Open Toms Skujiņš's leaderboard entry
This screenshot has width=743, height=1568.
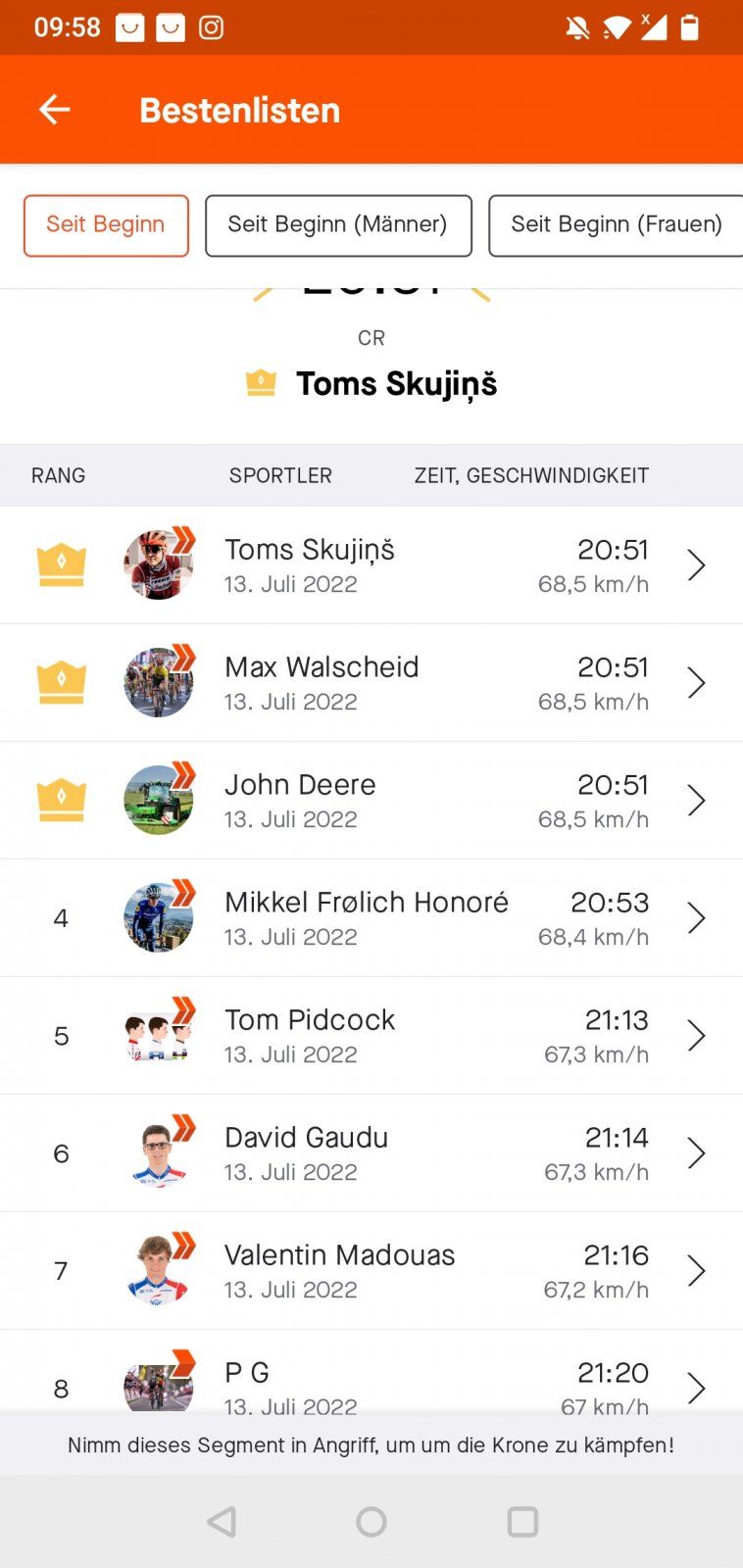pos(371,565)
